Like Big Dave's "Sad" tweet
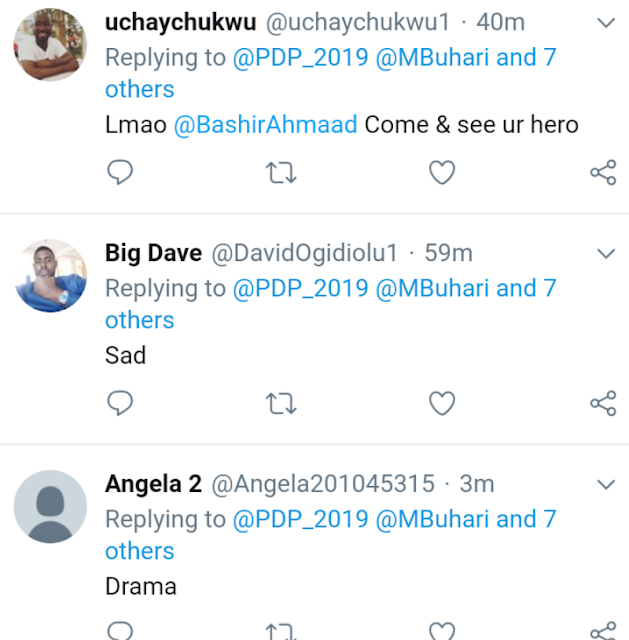This screenshot has height=640, width=629. (x=442, y=404)
